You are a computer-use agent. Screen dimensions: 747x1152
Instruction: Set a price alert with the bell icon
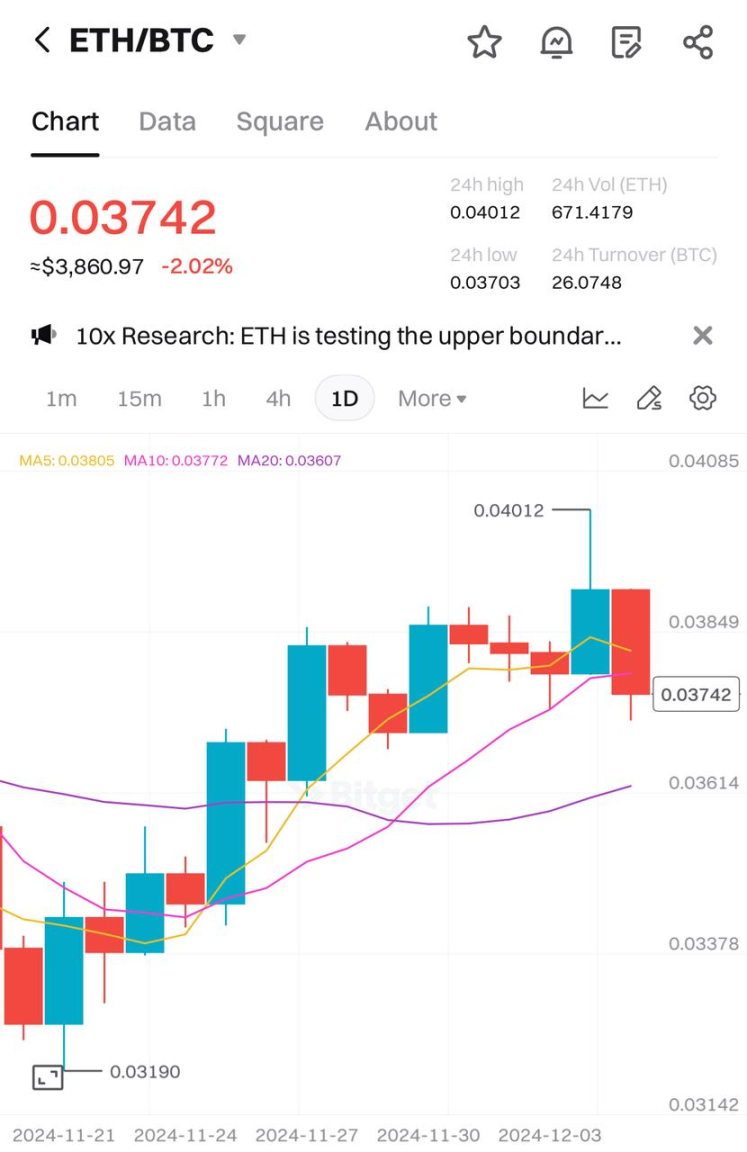pos(556,42)
